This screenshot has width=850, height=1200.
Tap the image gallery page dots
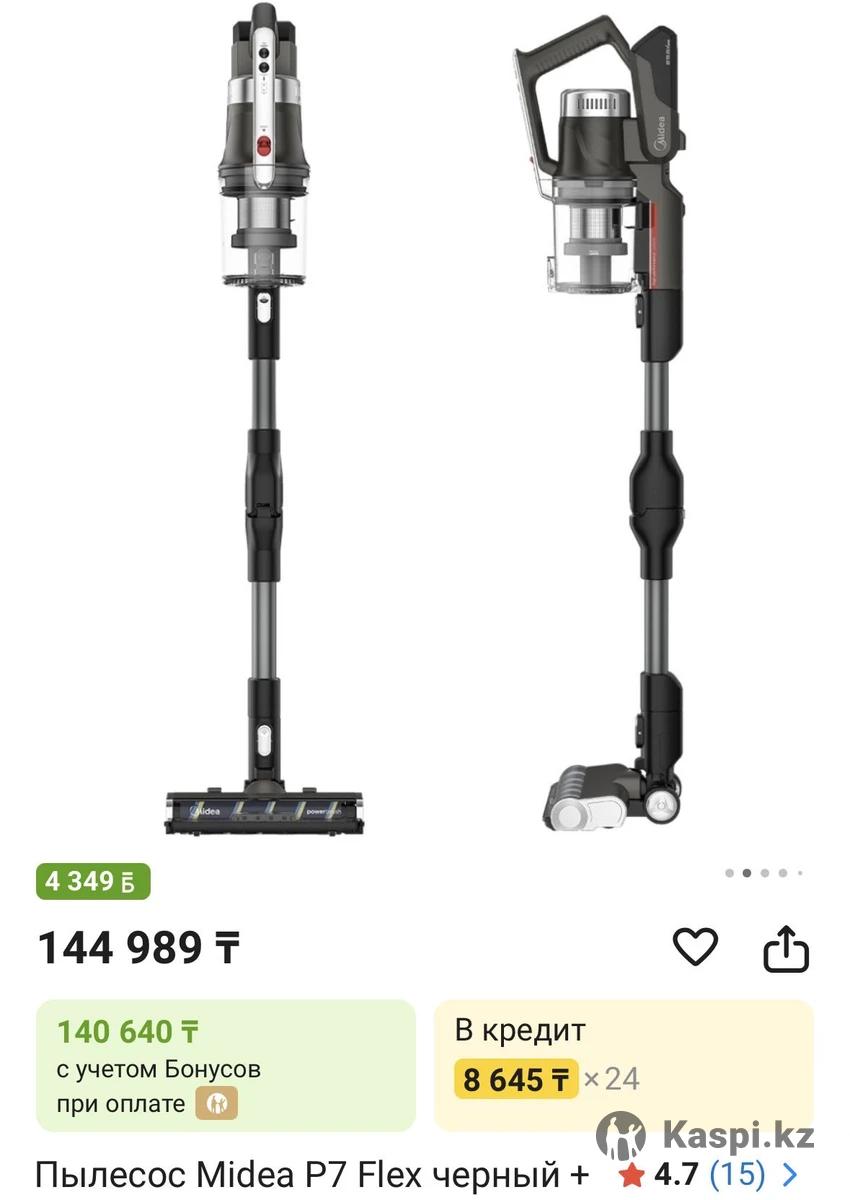click(x=764, y=872)
